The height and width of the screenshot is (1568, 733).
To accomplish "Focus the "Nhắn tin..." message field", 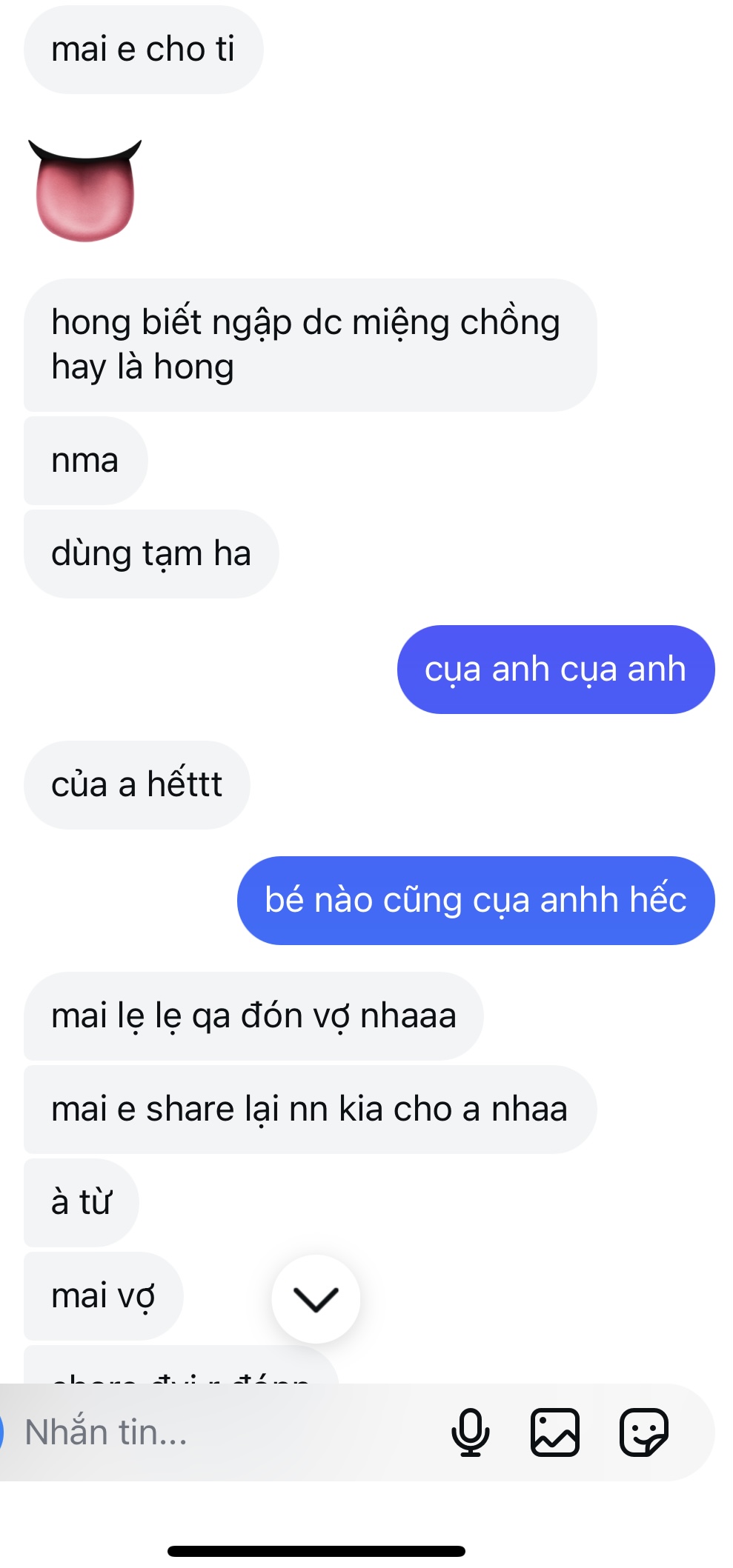I will tap(222, 1432).
